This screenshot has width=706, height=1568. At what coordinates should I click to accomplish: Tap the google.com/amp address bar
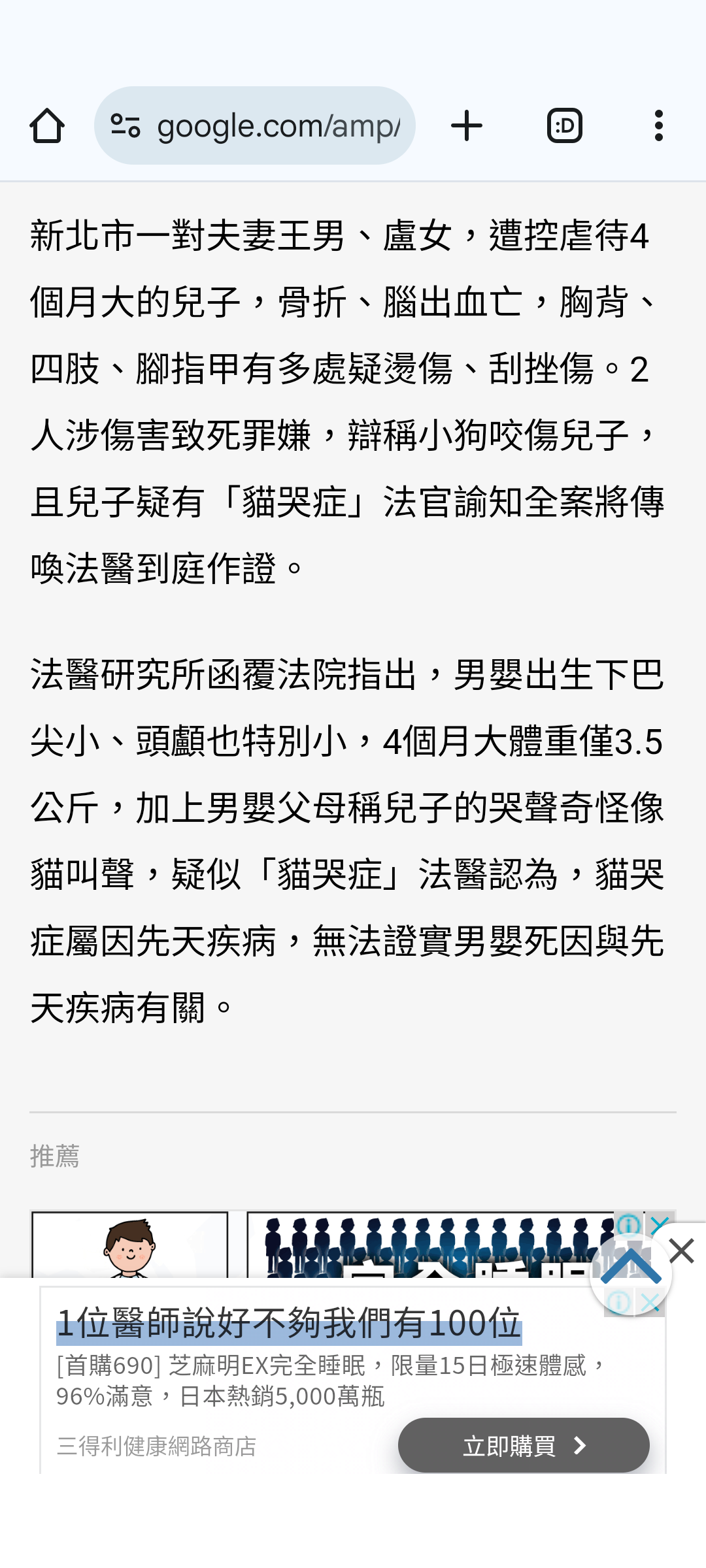pos(255,125)
